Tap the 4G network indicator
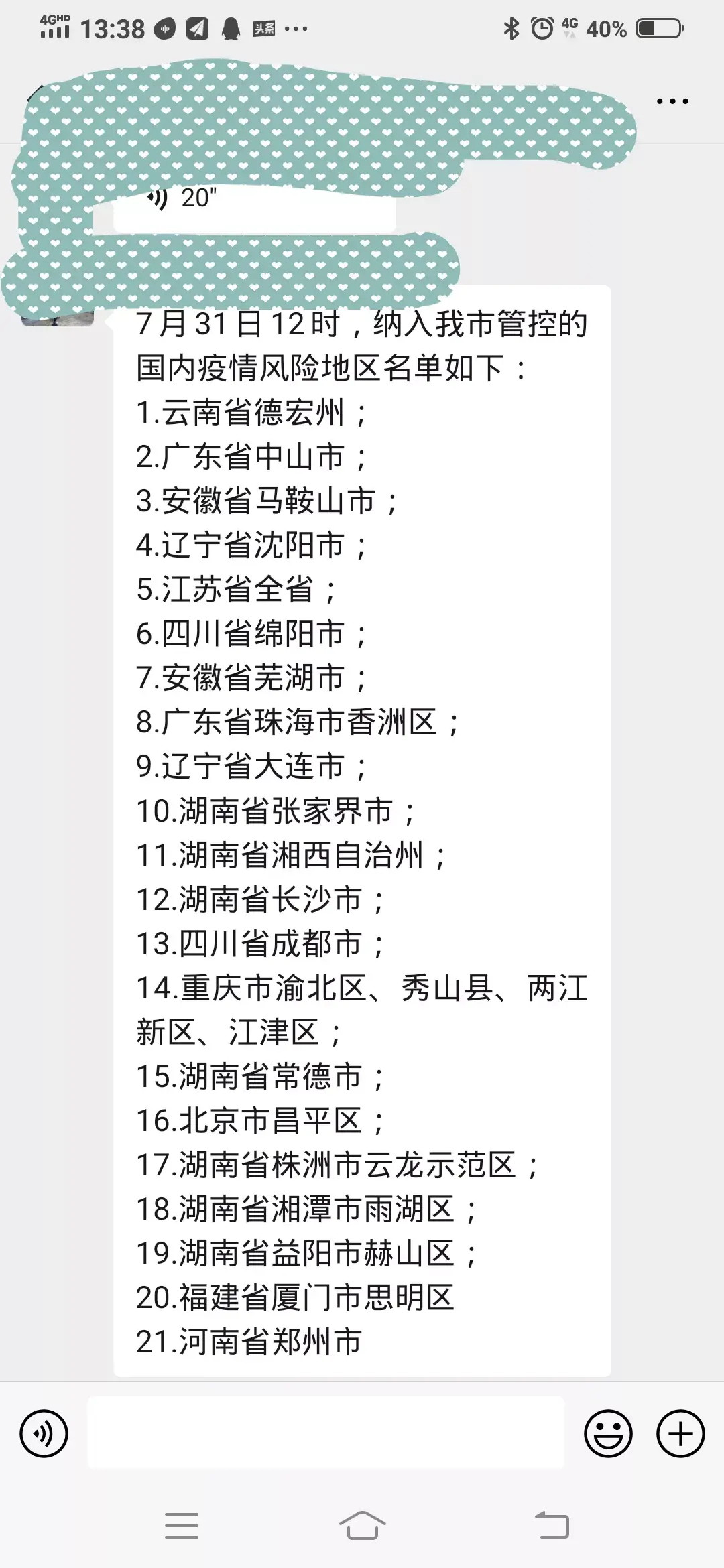The image size is (724, 1568). click(568, 27)
